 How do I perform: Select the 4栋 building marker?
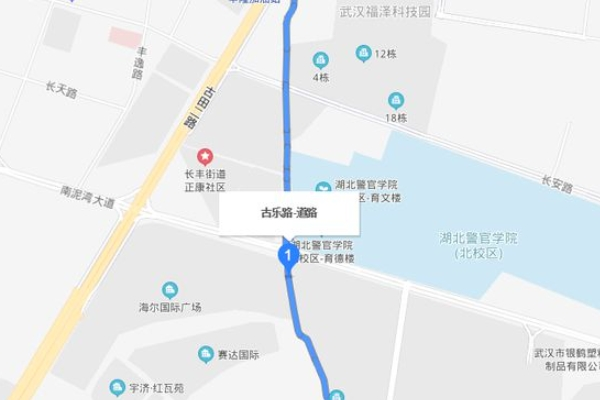(x=320, y=59)
